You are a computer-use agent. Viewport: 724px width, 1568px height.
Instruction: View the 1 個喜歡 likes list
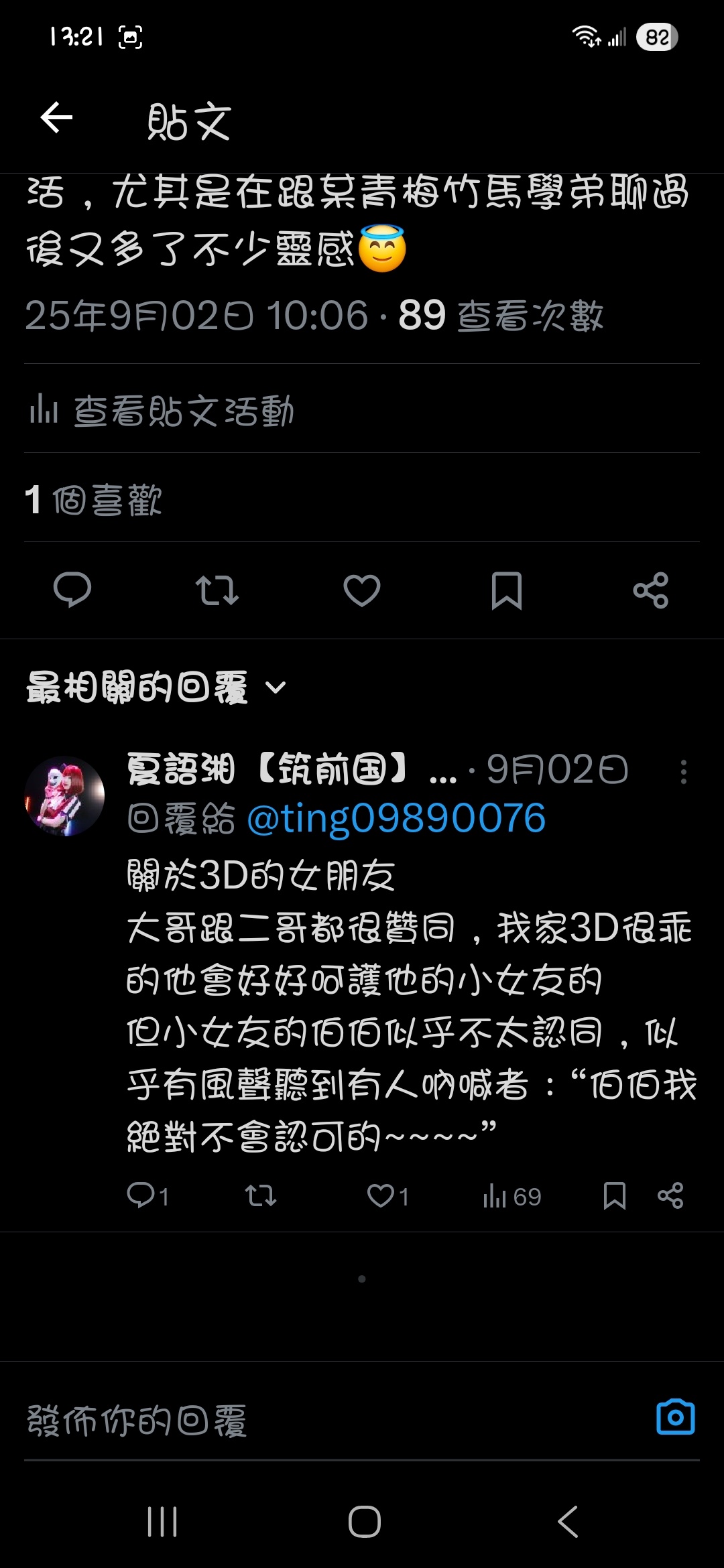94,500
